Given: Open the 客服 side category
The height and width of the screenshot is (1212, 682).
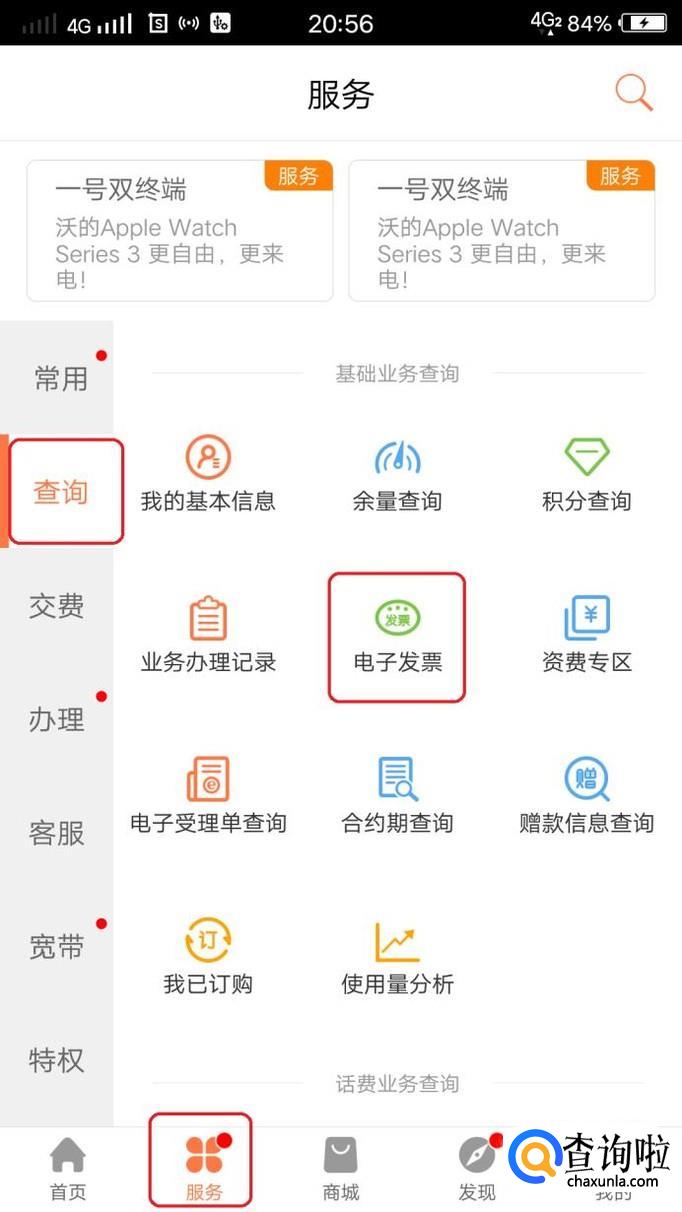Looking at the screenshot, I should (x=57, y=833).
